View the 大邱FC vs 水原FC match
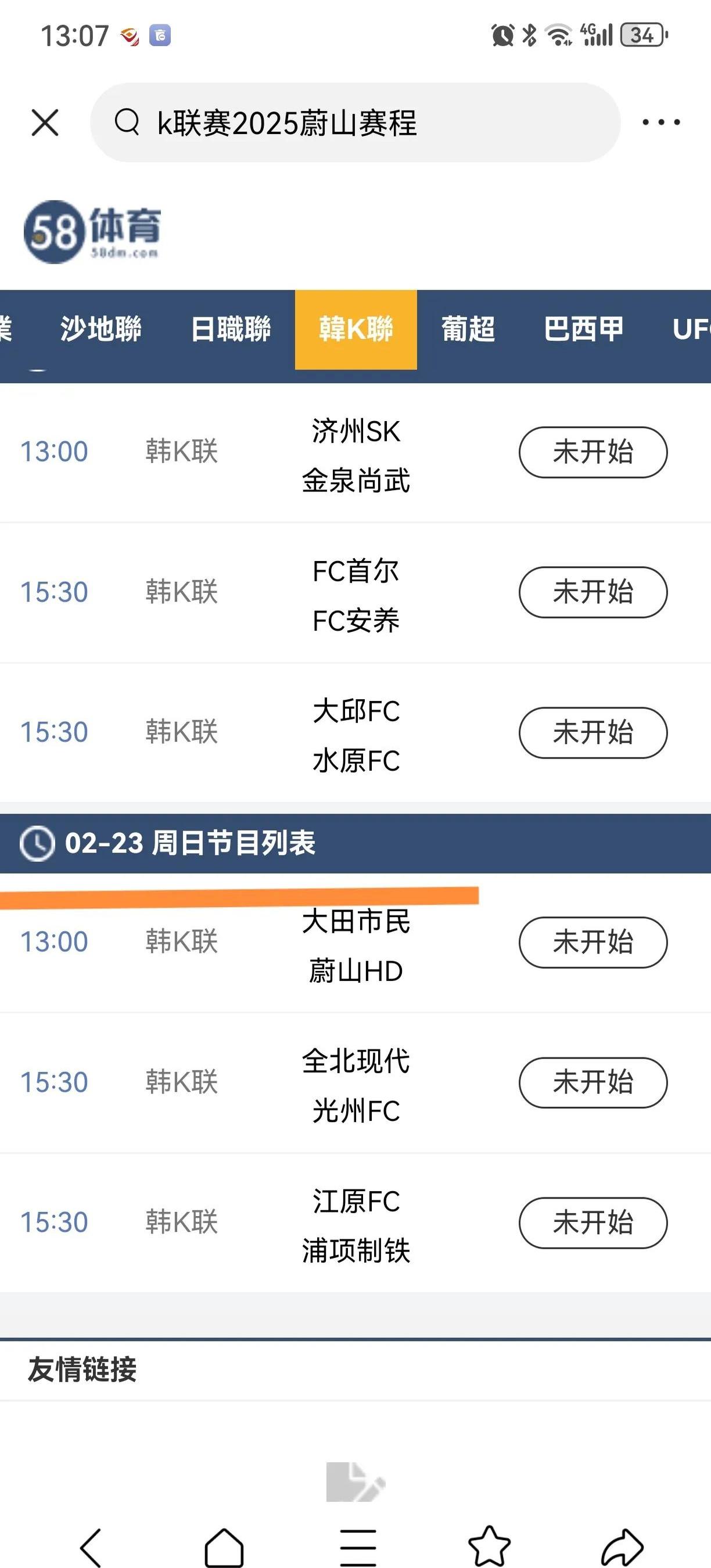 356,735
